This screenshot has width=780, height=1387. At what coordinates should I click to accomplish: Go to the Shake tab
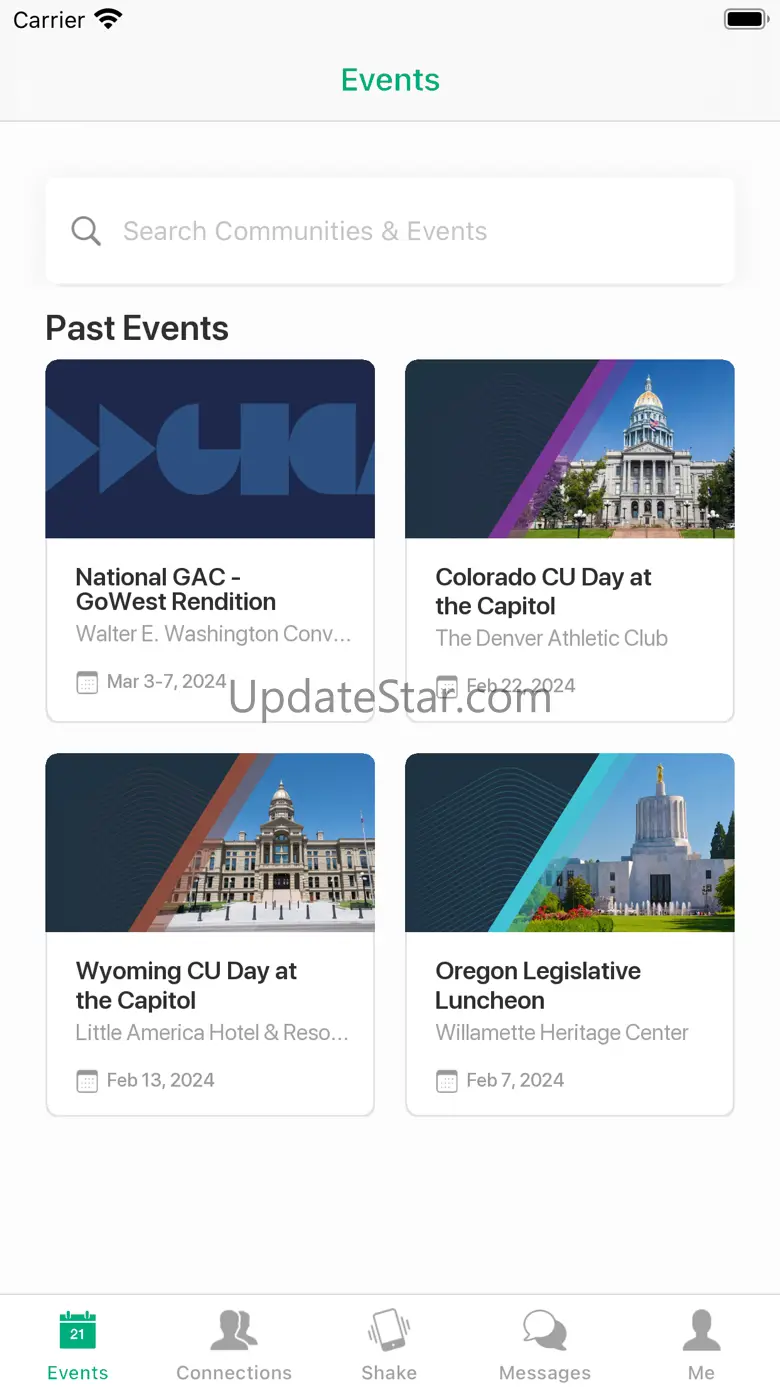389,1346
